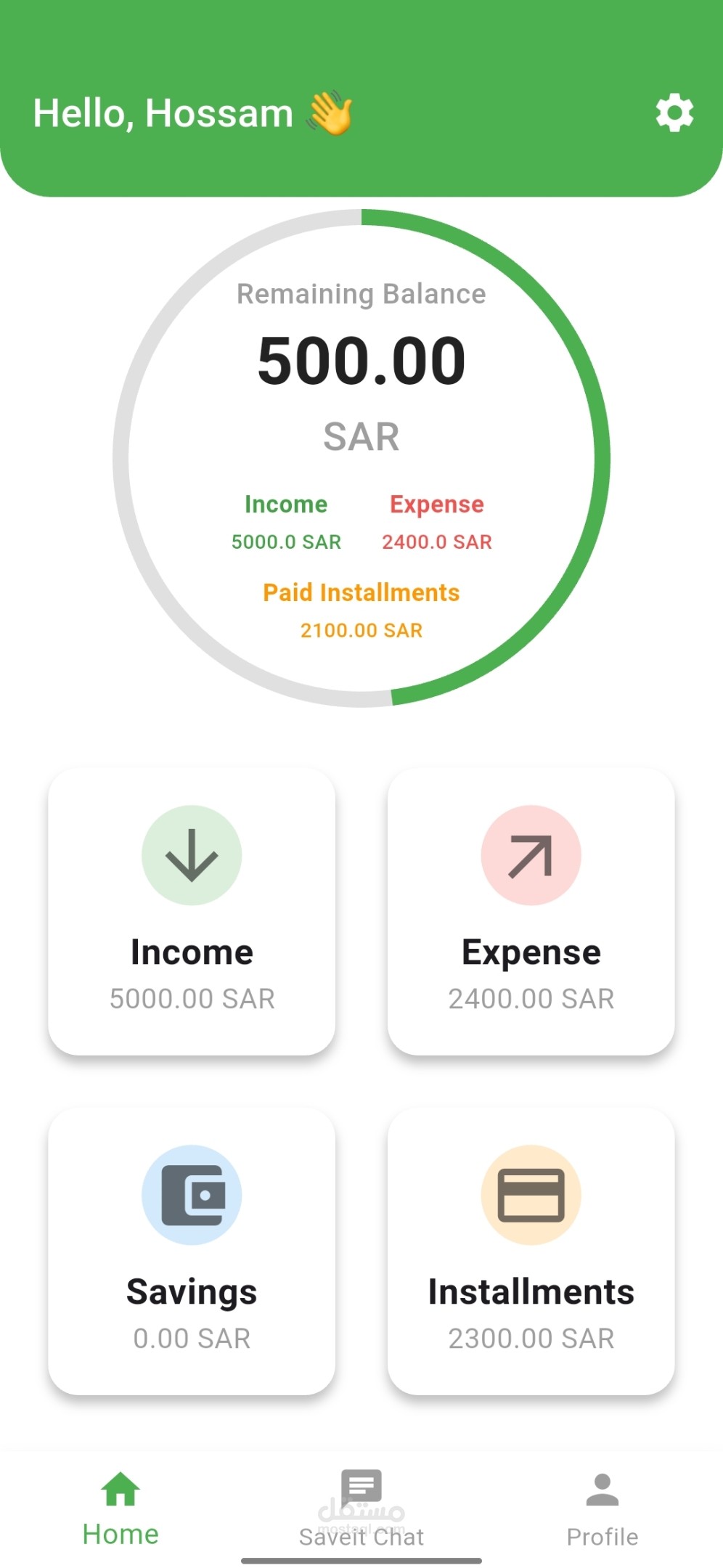Open the Income card
Viewport: 723px width, 1568px height.
pos(192,911)
